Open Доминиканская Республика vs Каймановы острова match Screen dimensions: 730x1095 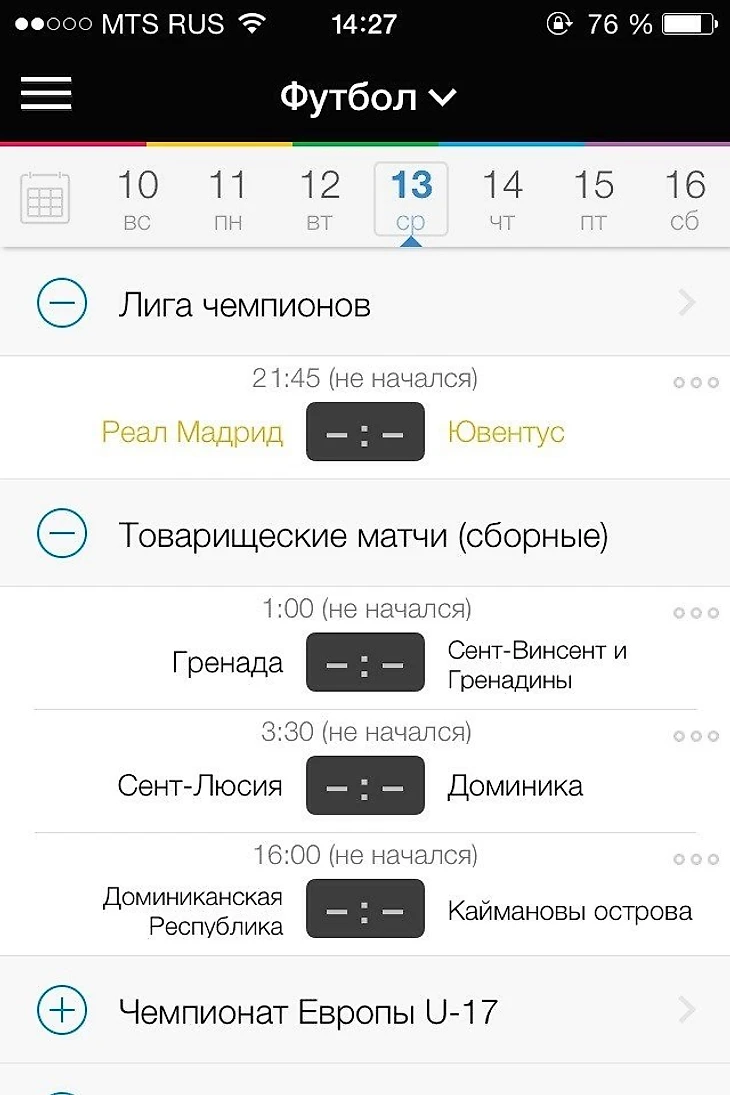[365, 909]
